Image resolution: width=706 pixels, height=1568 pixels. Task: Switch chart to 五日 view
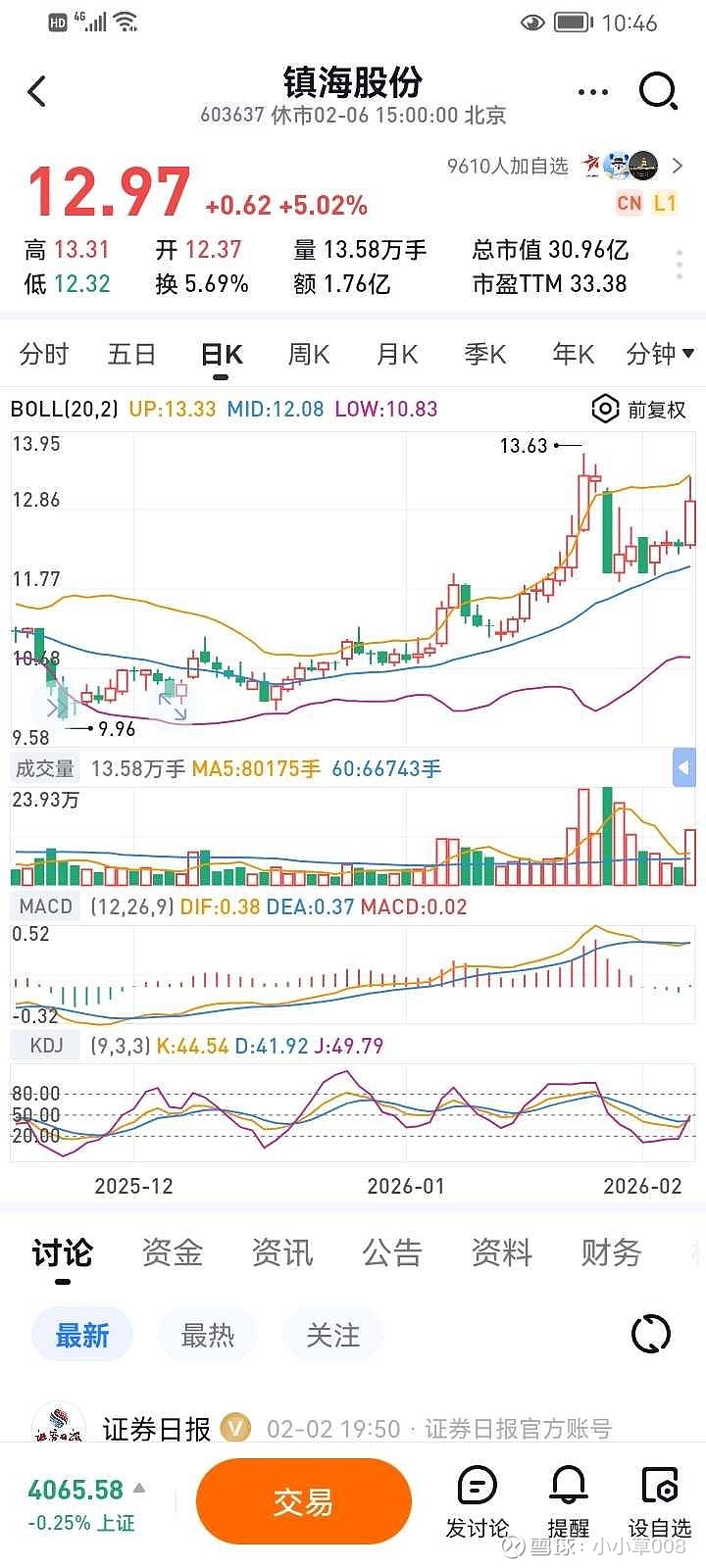(x=131, y=354)
